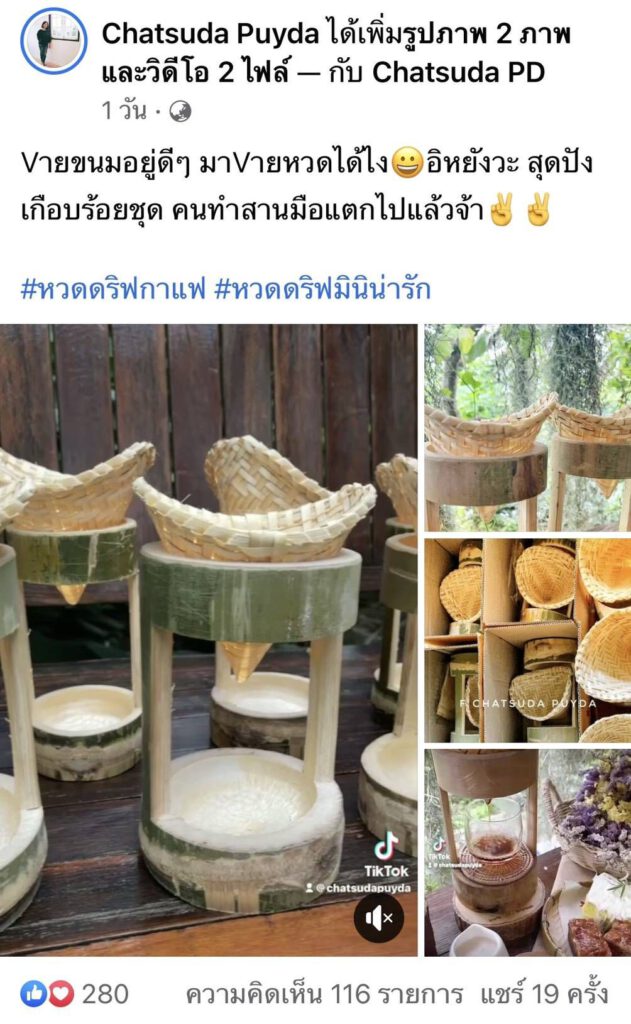Open the Chatsuda Puyda profile name link
This screenshot has height=1024, width=631.
(210, 34)
